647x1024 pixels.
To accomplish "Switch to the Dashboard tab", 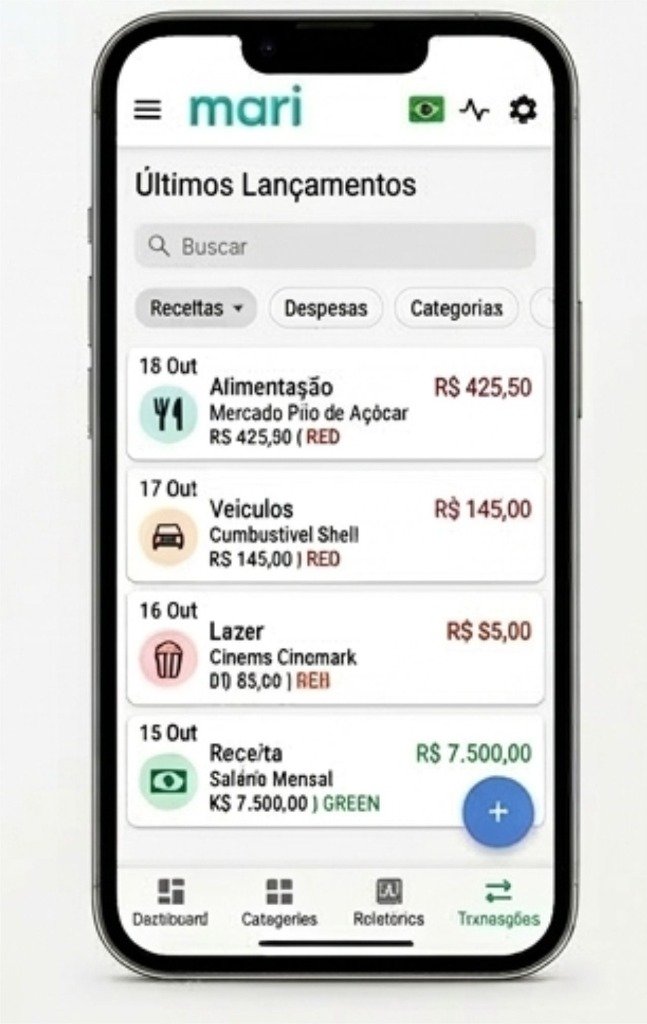I will pyautogui.click(x=171, y=903).
